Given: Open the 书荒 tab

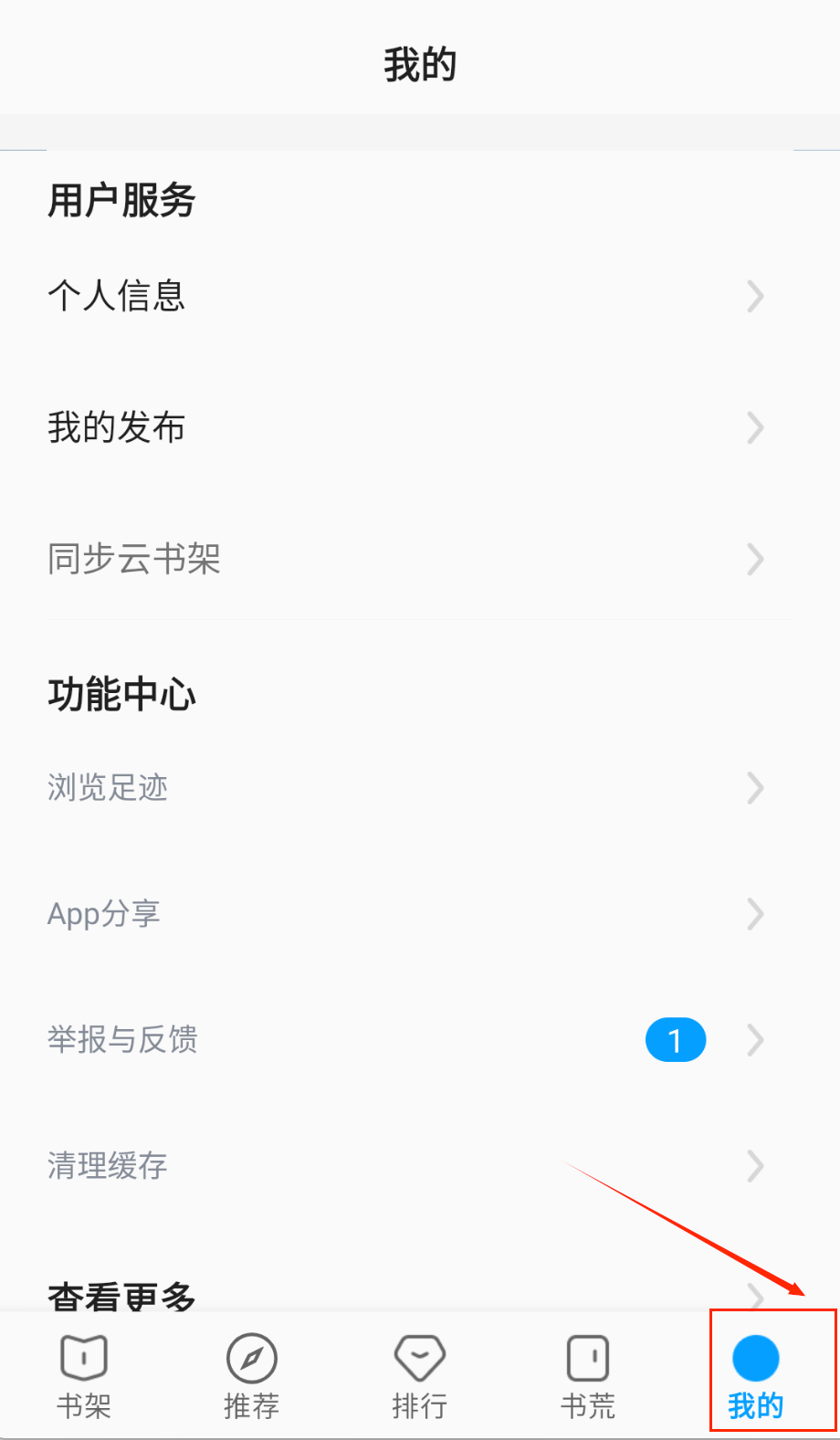Looking at the screenshot, I should coord(588,1376).
